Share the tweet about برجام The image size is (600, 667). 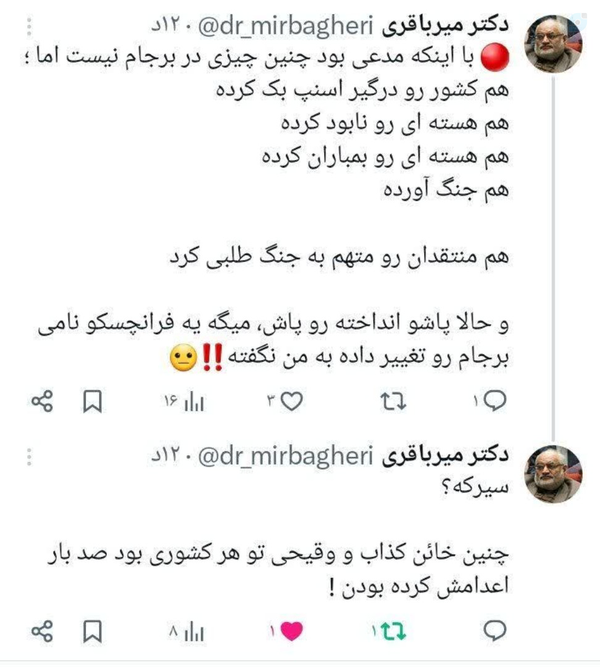[41, 402]
